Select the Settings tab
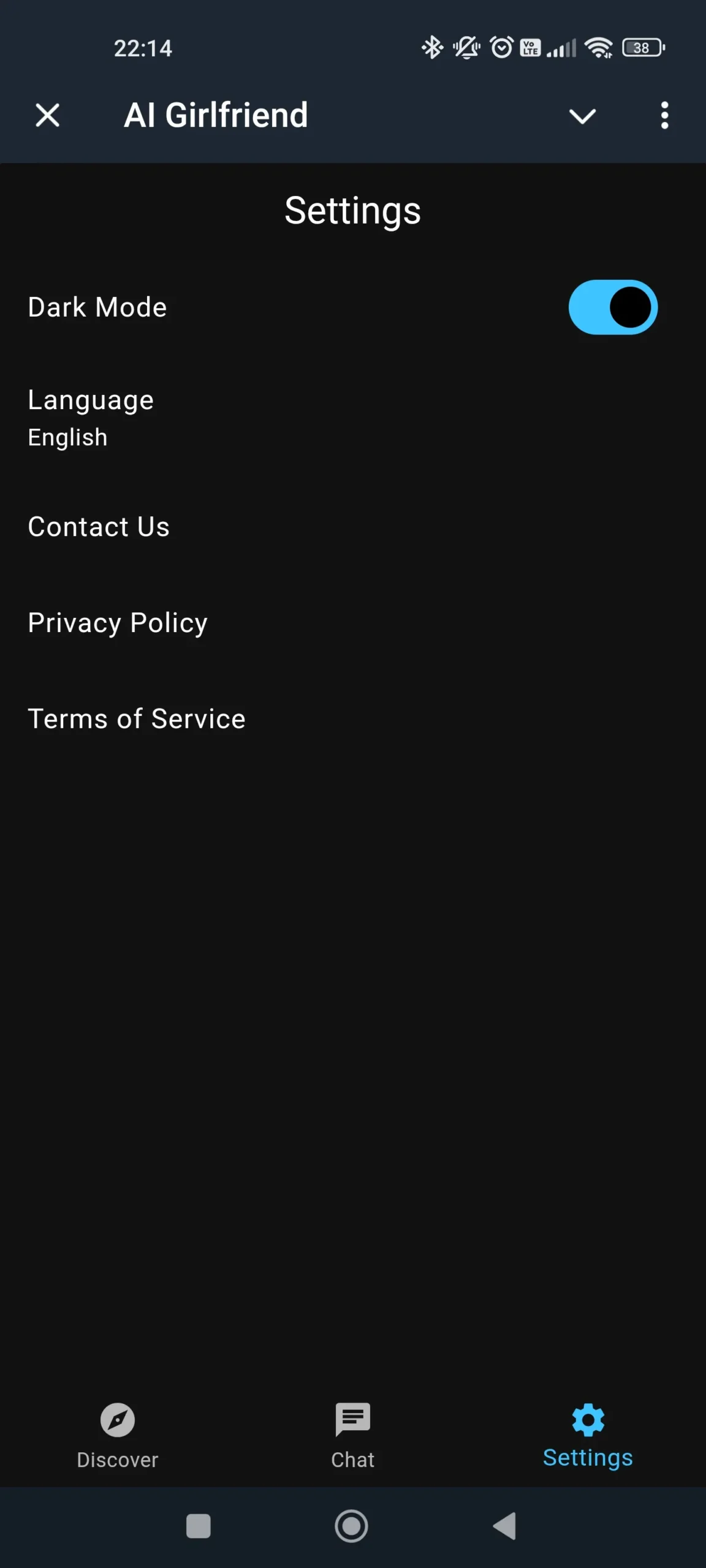 click(x=588, y=1436)
